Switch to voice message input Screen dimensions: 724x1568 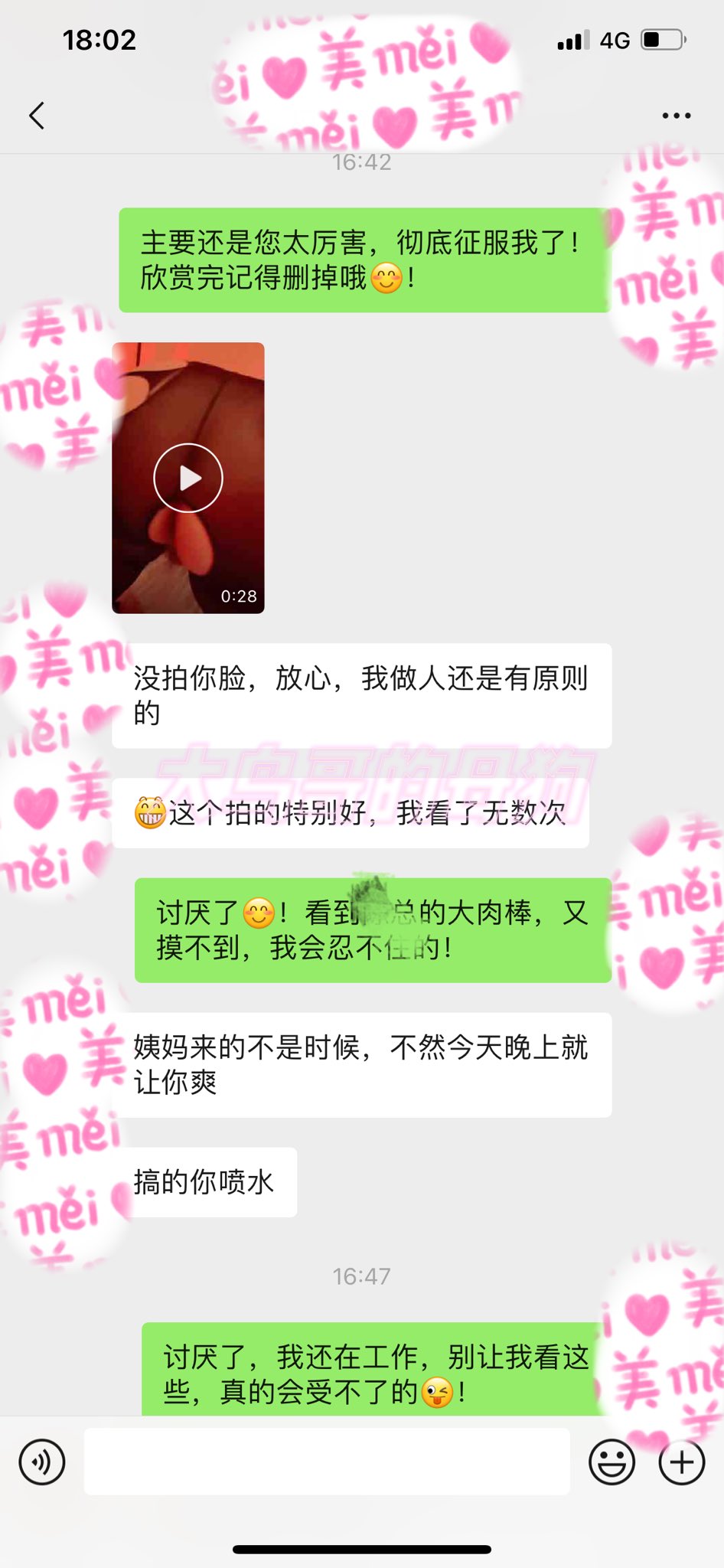tap(42, 1462)
